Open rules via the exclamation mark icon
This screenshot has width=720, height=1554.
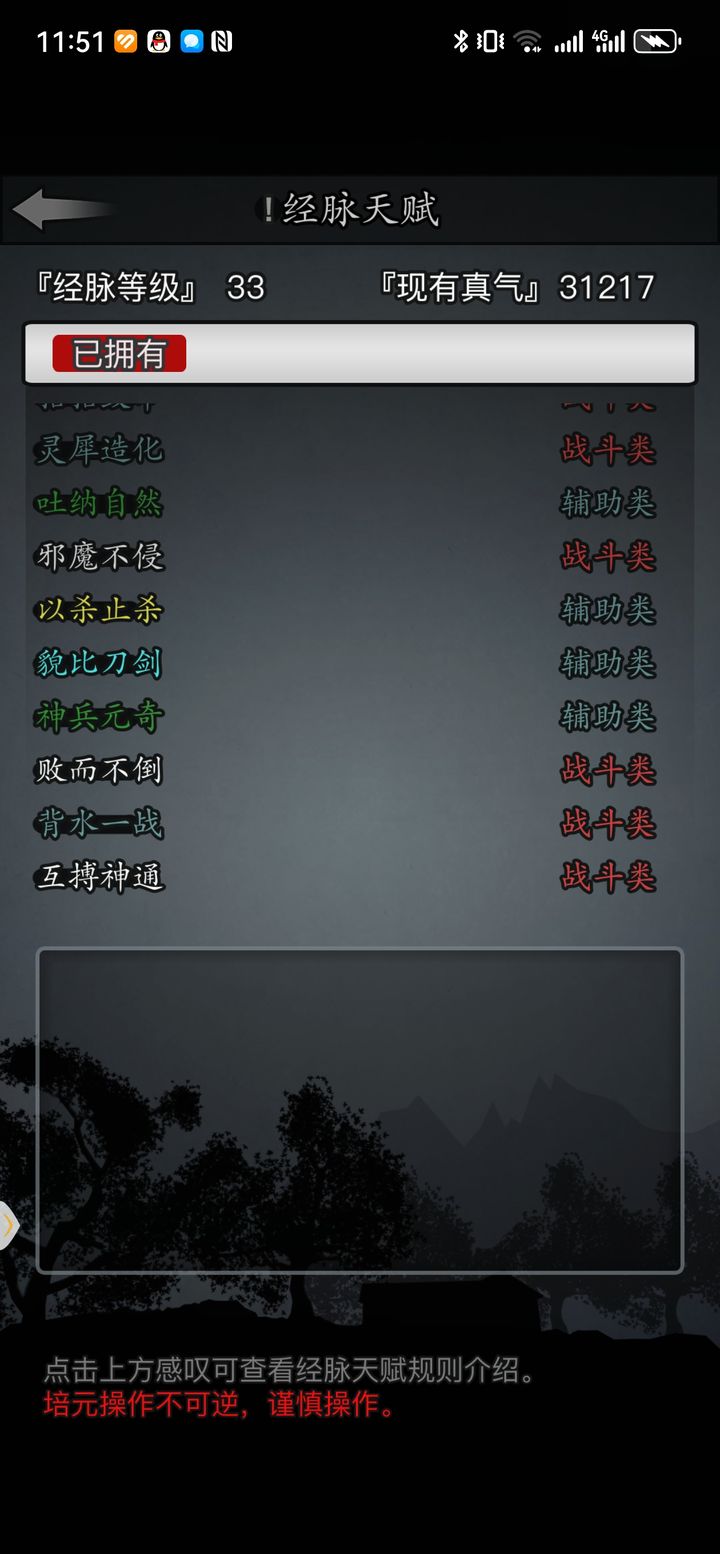coord(268,210)
